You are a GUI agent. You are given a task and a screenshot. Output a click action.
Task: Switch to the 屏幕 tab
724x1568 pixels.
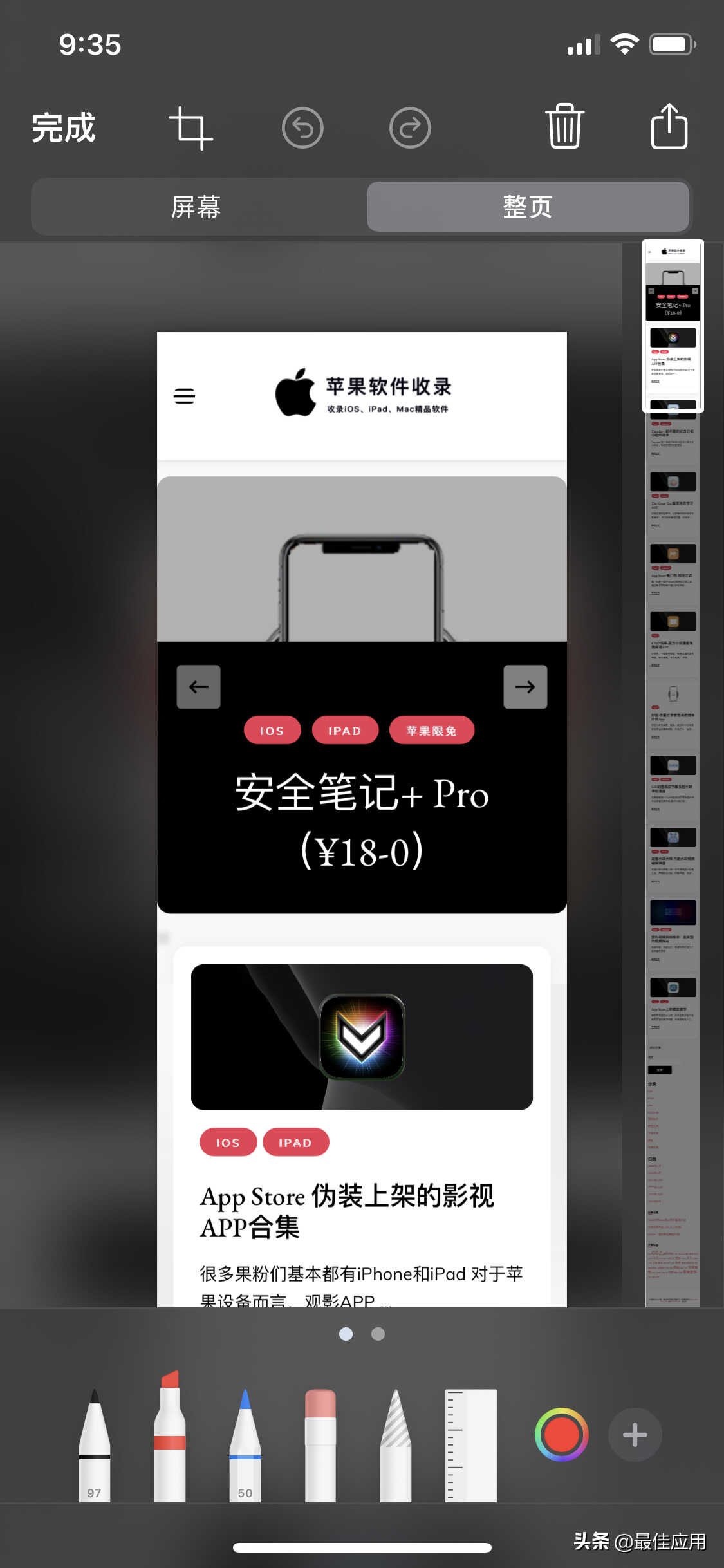197,207
